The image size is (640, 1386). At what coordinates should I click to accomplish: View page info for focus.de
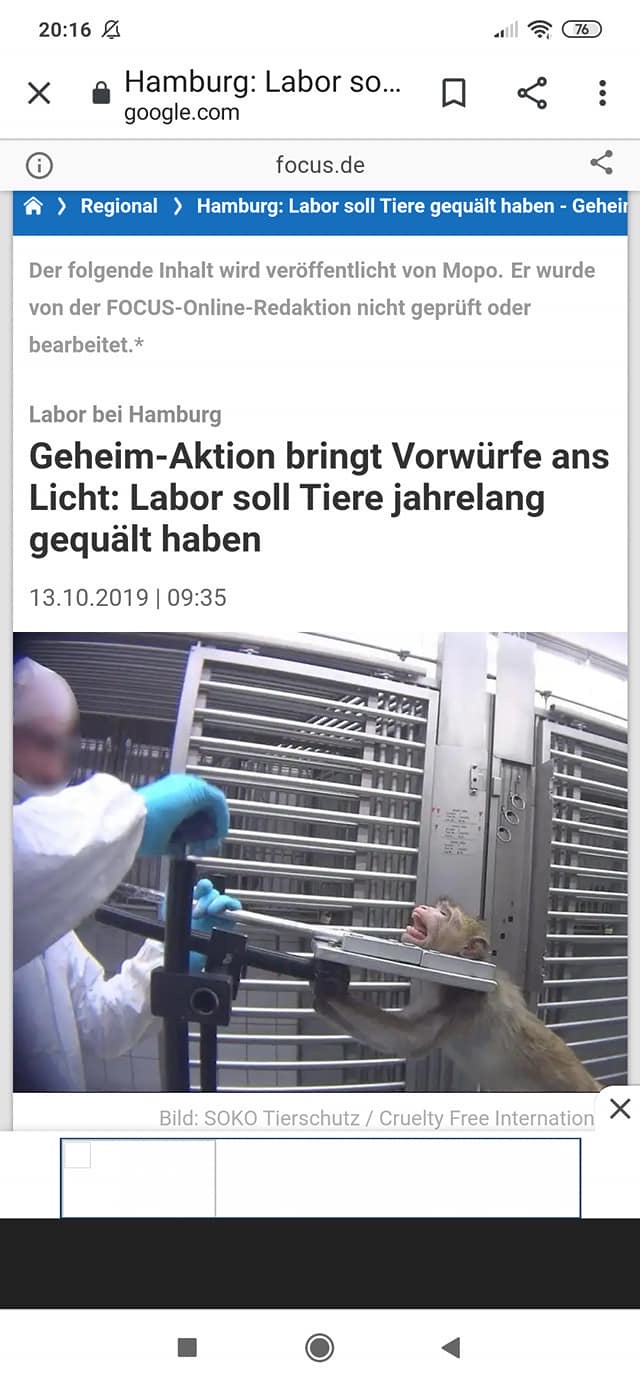(x=39, y=165)
